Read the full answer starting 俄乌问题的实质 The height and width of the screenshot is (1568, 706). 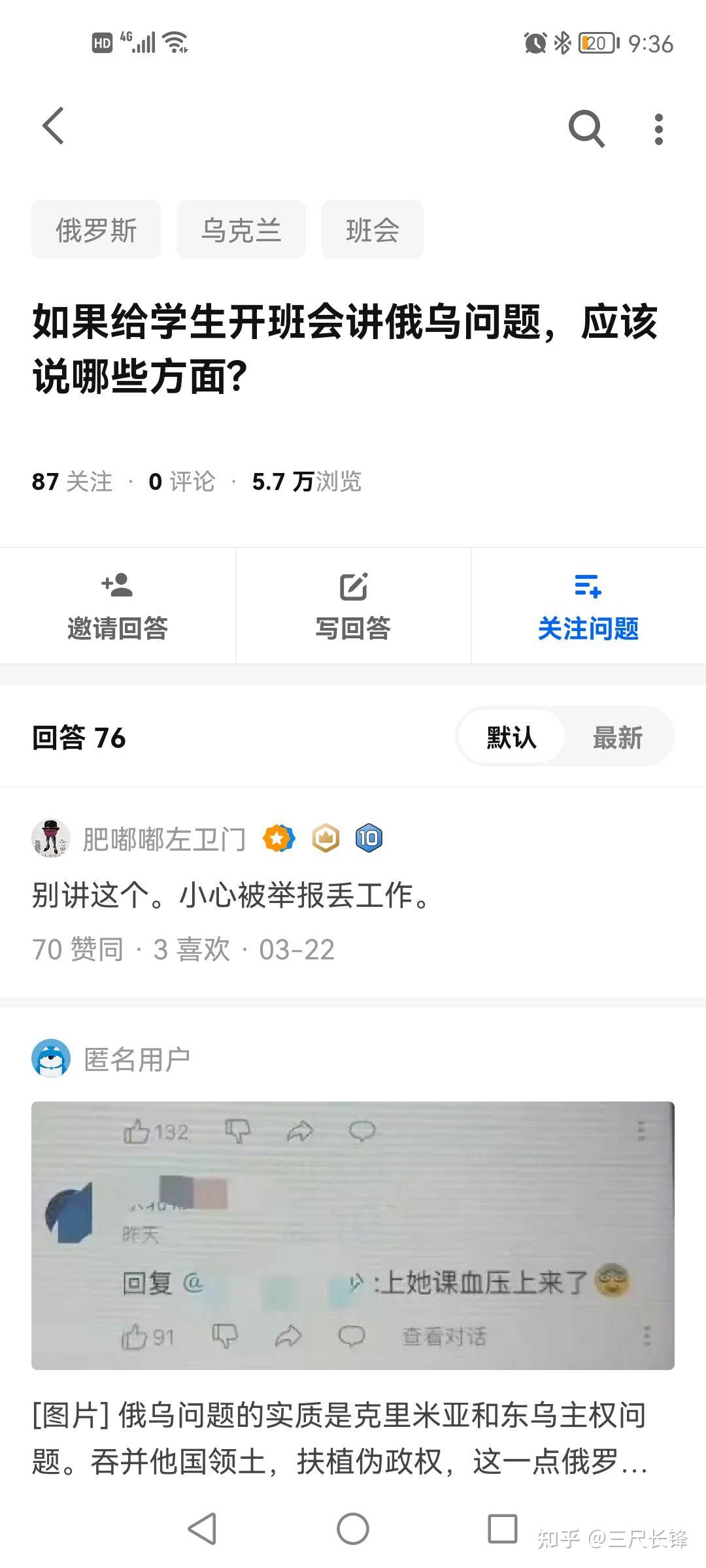pos(340,1439)
